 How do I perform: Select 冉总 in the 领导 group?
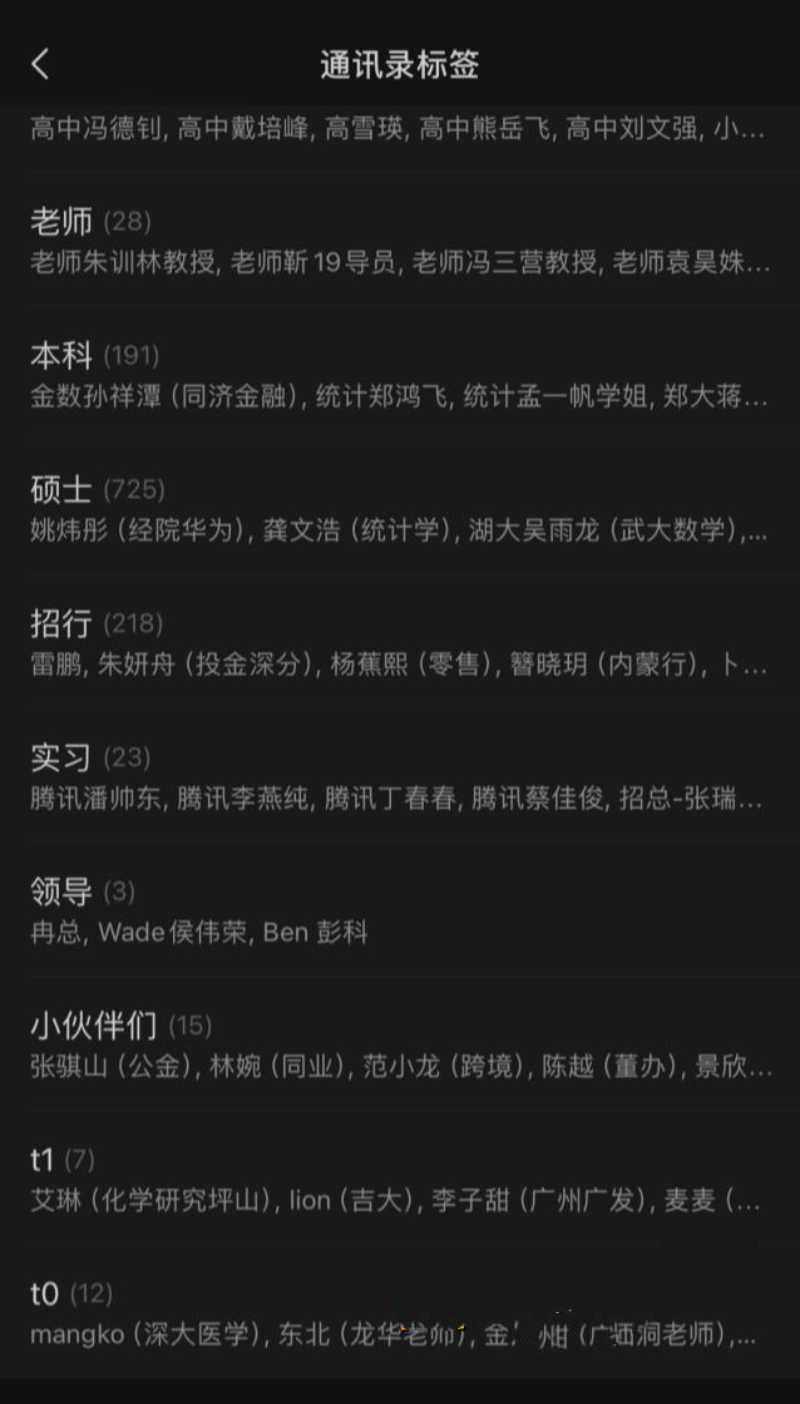[52, 932]
